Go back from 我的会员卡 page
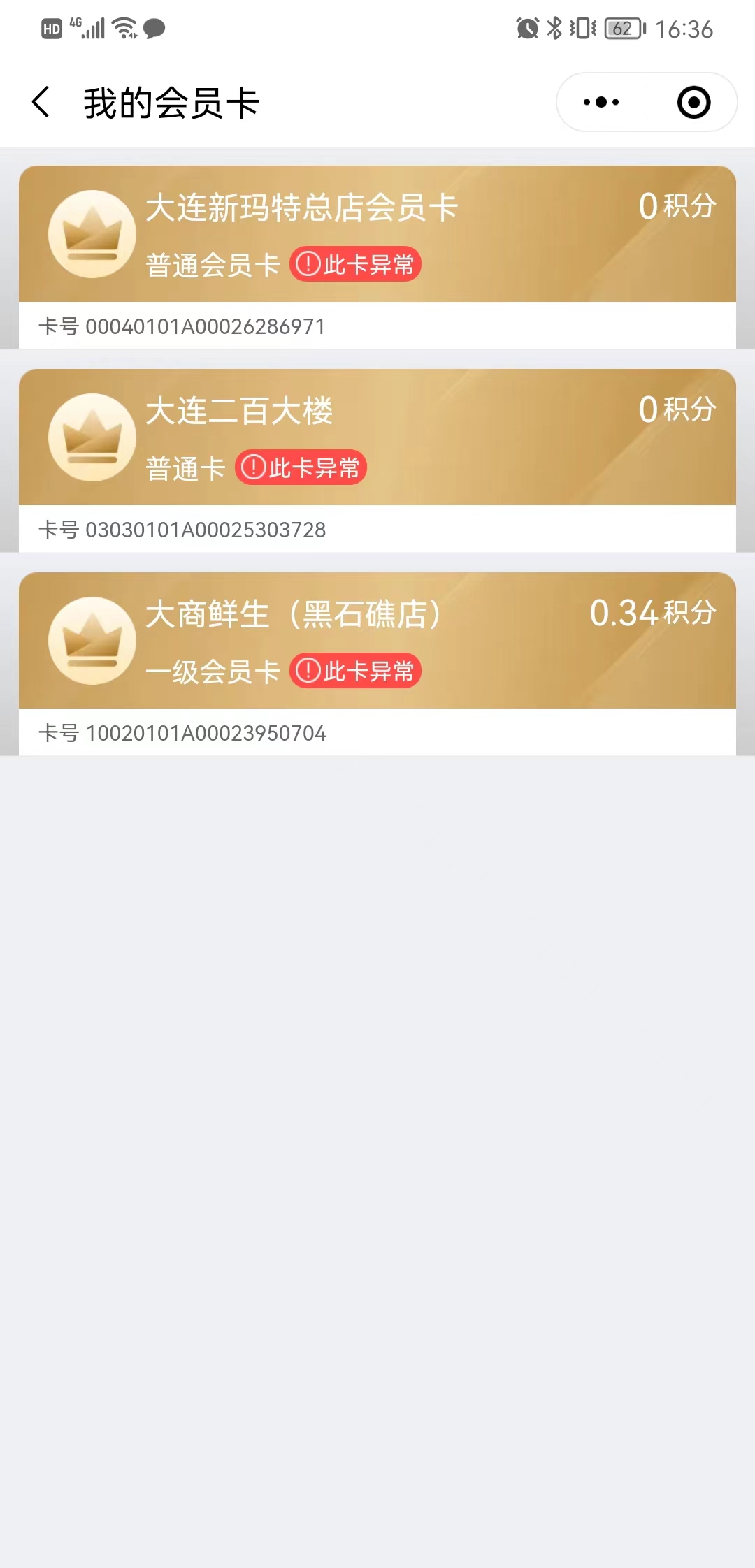Viewport: 755px width, 1568px height. 41,103
